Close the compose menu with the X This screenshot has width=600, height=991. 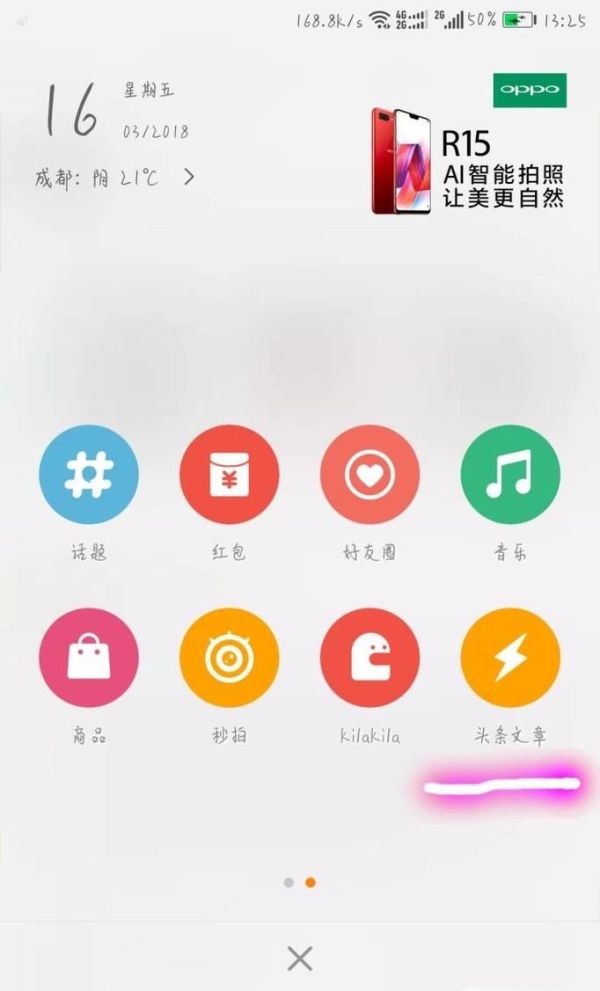point(299,959)
